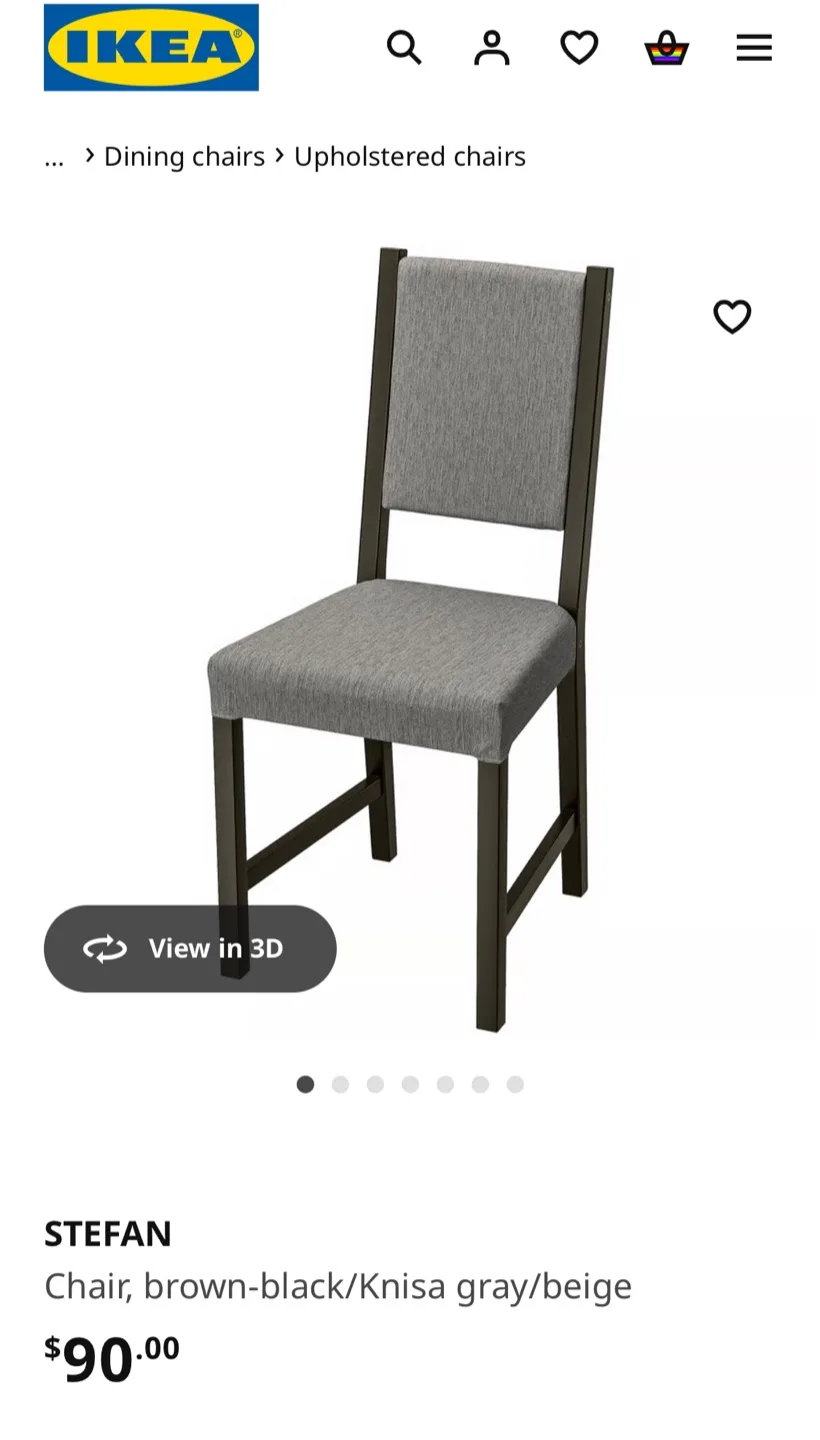
Task: Open the hamburger menu icon
Action: (x=754, y=47)
